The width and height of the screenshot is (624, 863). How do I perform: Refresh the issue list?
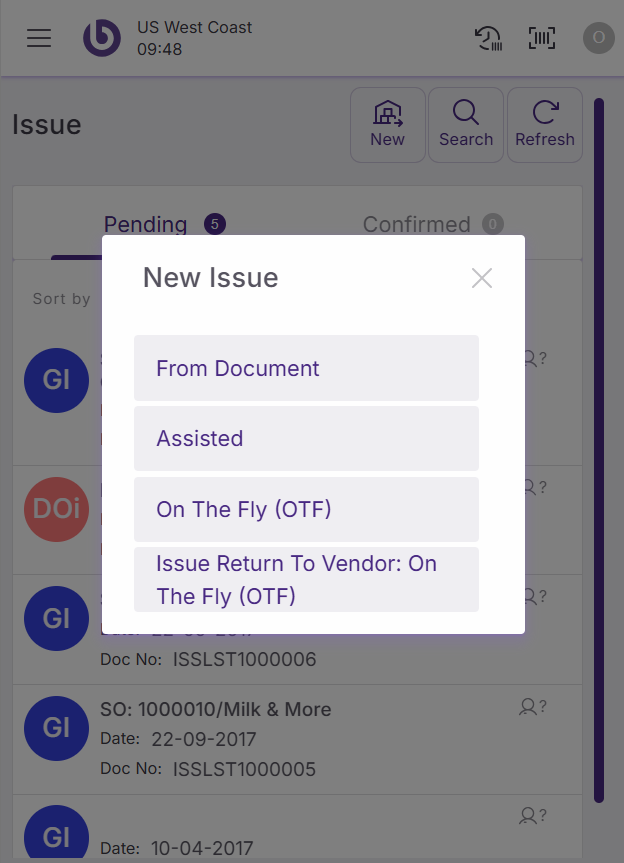pyautogui.click(x=544, y=124)
